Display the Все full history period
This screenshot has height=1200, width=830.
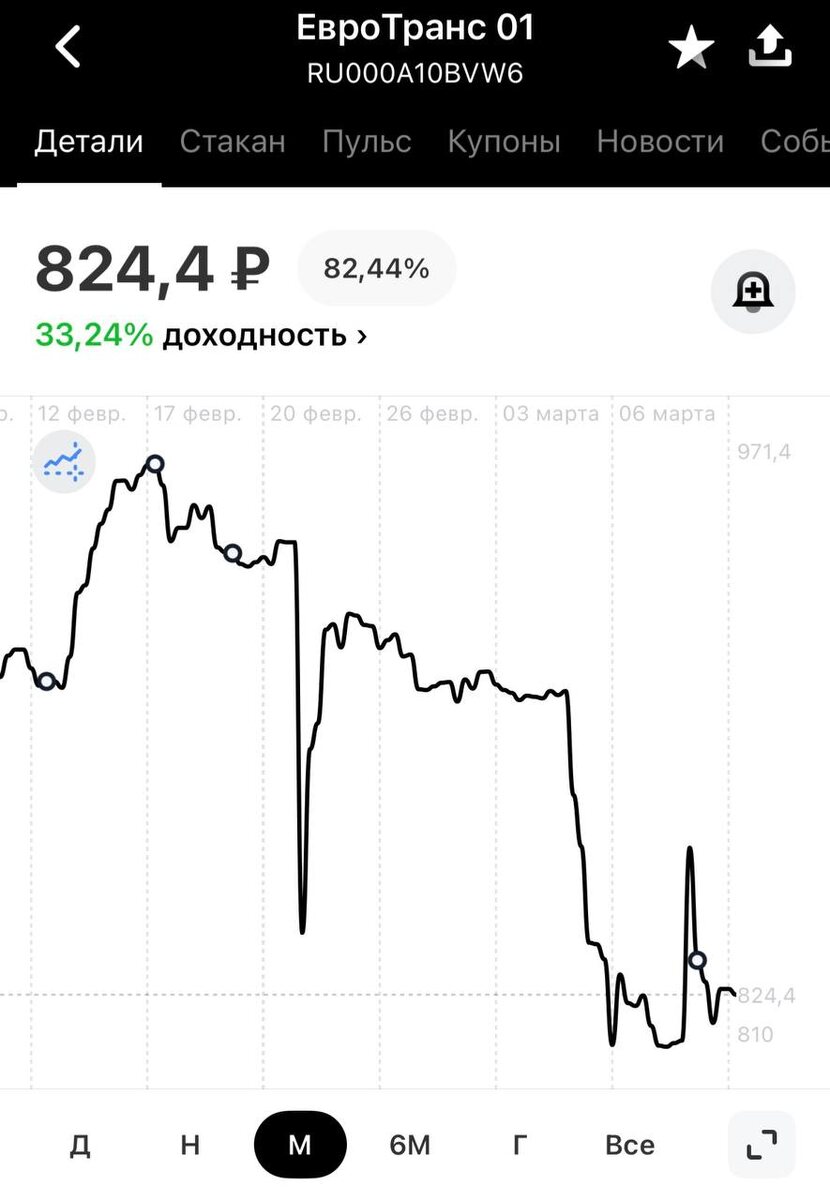[x=630, y=1144]
